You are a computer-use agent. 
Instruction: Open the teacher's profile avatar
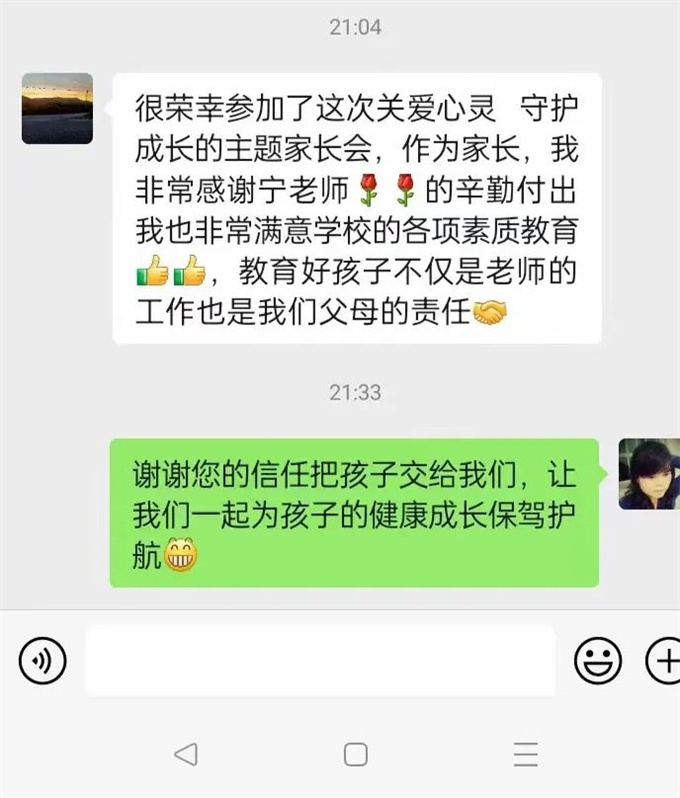(648, 474)
